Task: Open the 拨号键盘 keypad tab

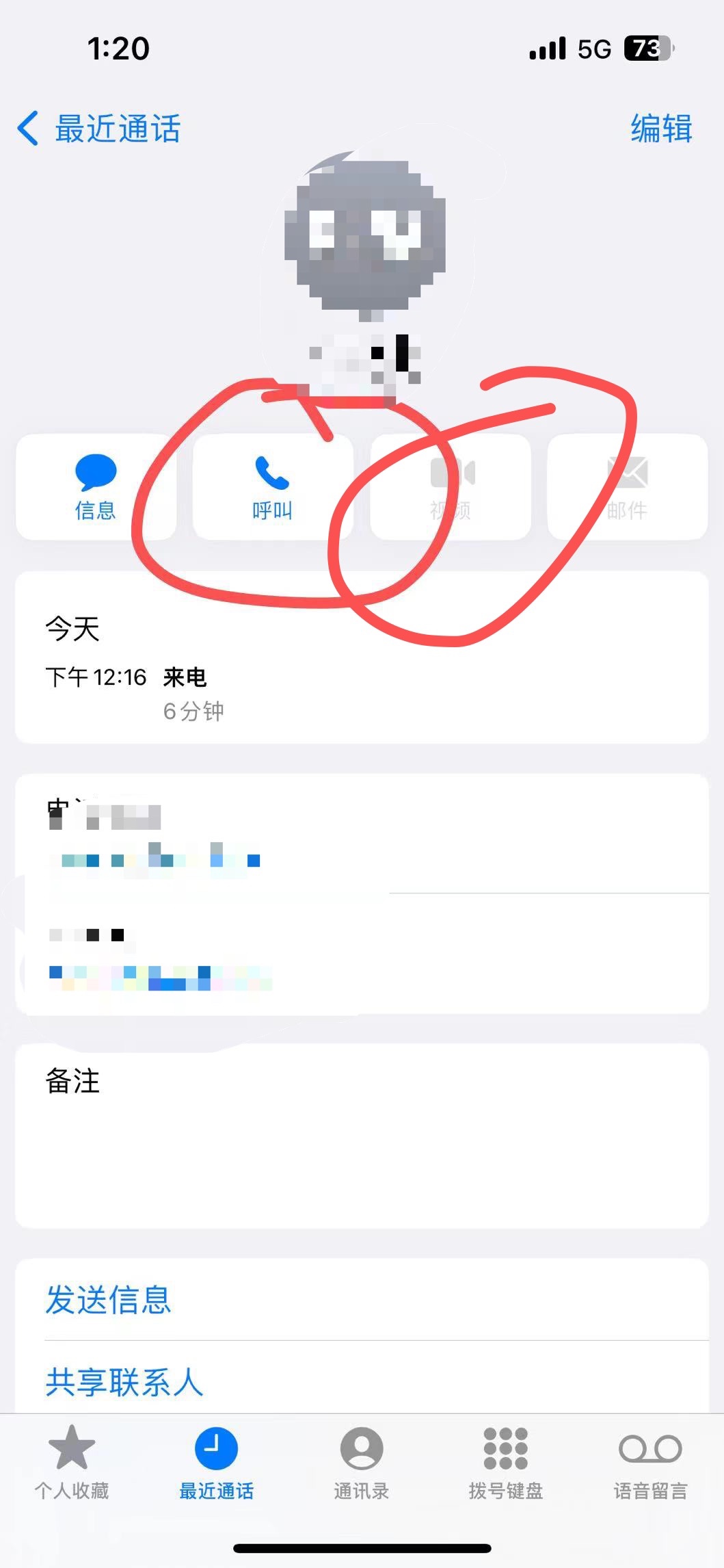Action: [505, 1461]
